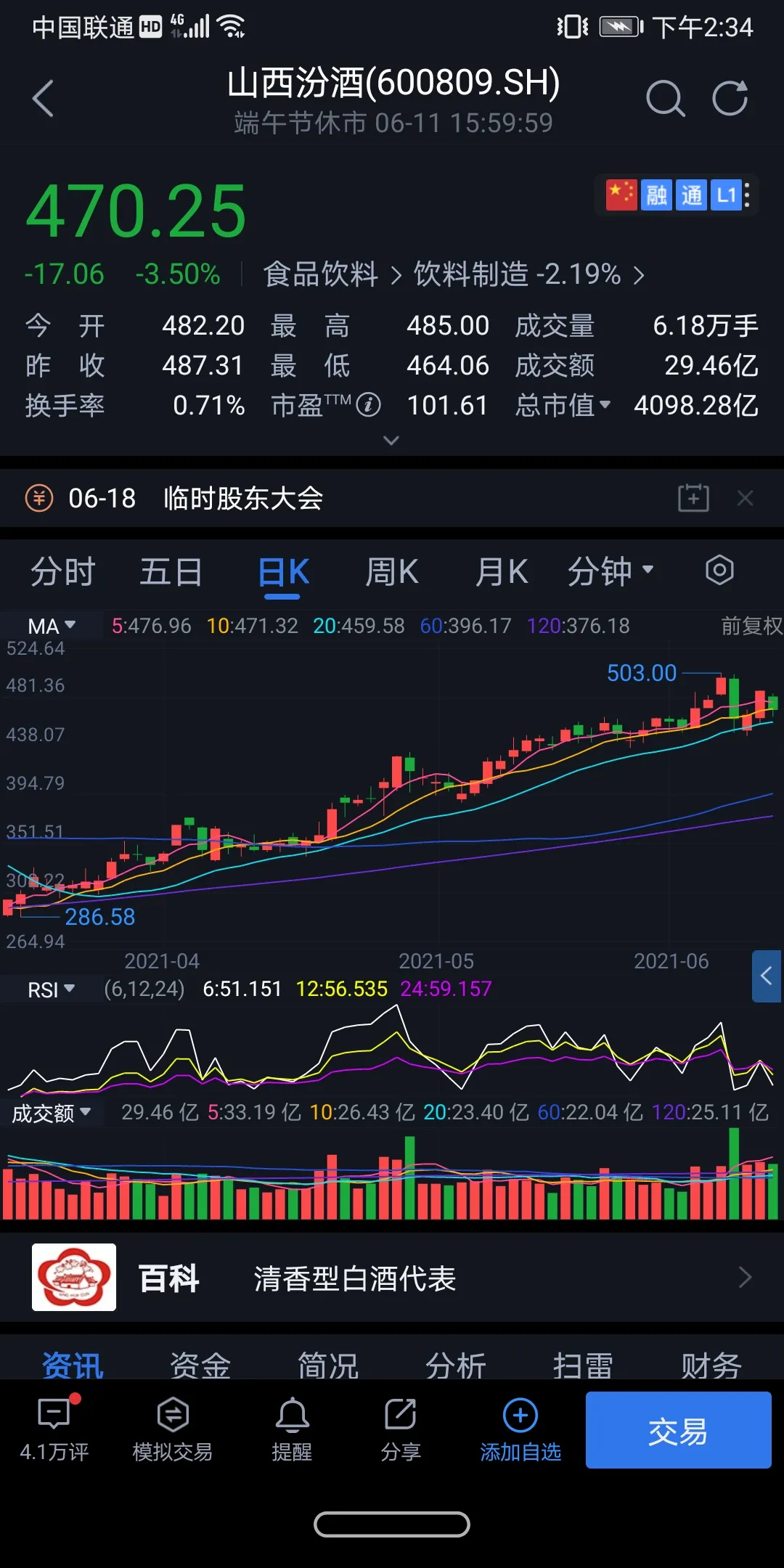Image resolution: width=784 pixels, height=1568 pixels.
Task: Go back using the top-left arrow
Action: pos(44,99)
